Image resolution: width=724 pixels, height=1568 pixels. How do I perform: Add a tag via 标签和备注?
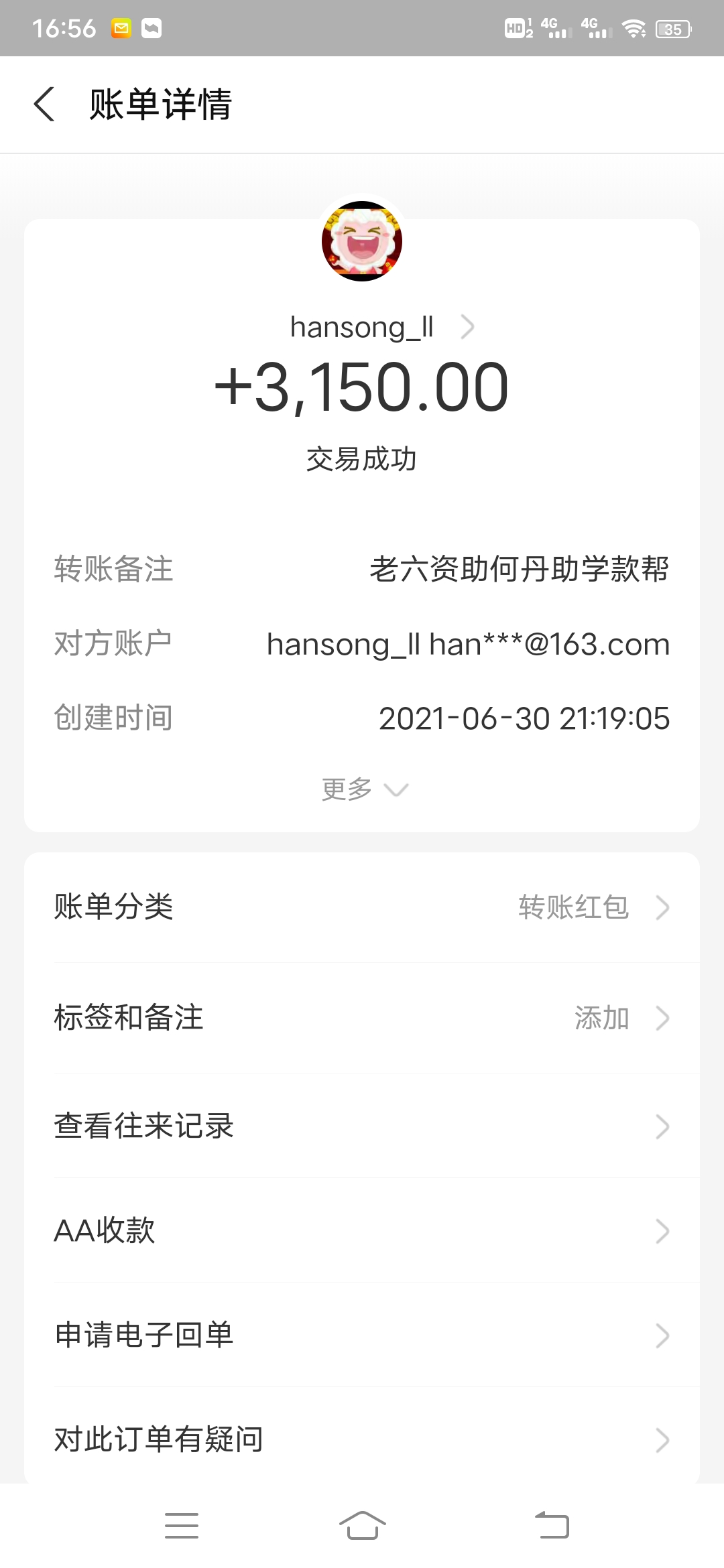pyautogui.click(x=362, y=1018)
